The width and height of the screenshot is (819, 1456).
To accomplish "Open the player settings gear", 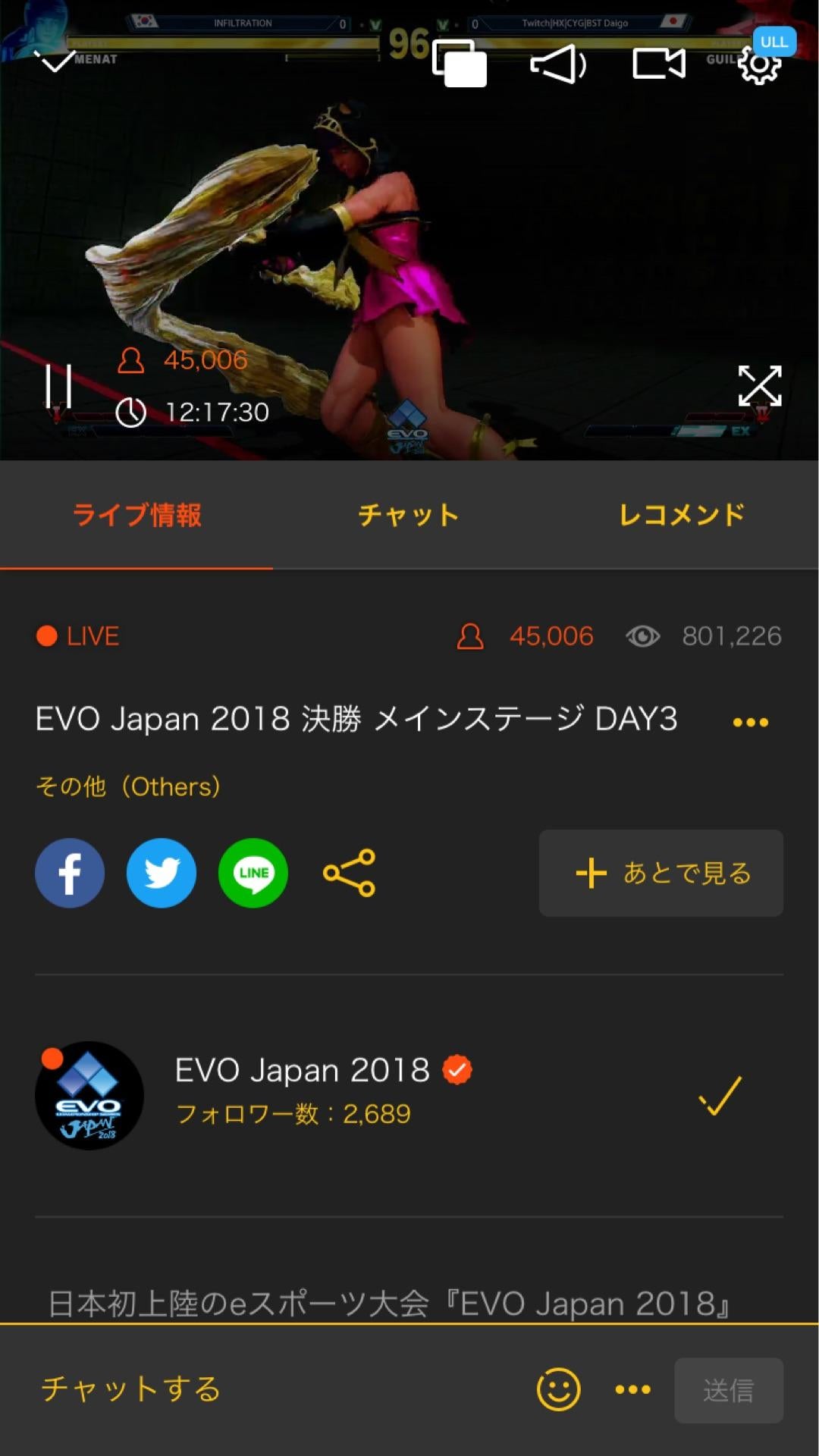I will click(759, 65).
